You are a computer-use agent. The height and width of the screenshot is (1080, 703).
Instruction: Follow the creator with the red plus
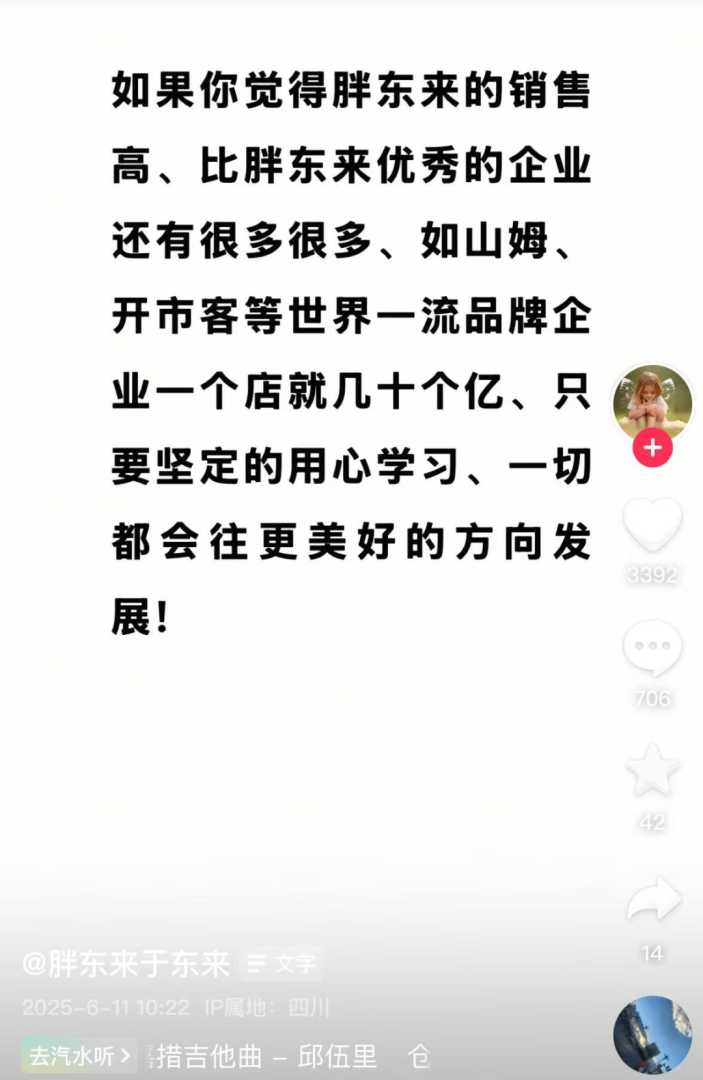coord(652,448)
